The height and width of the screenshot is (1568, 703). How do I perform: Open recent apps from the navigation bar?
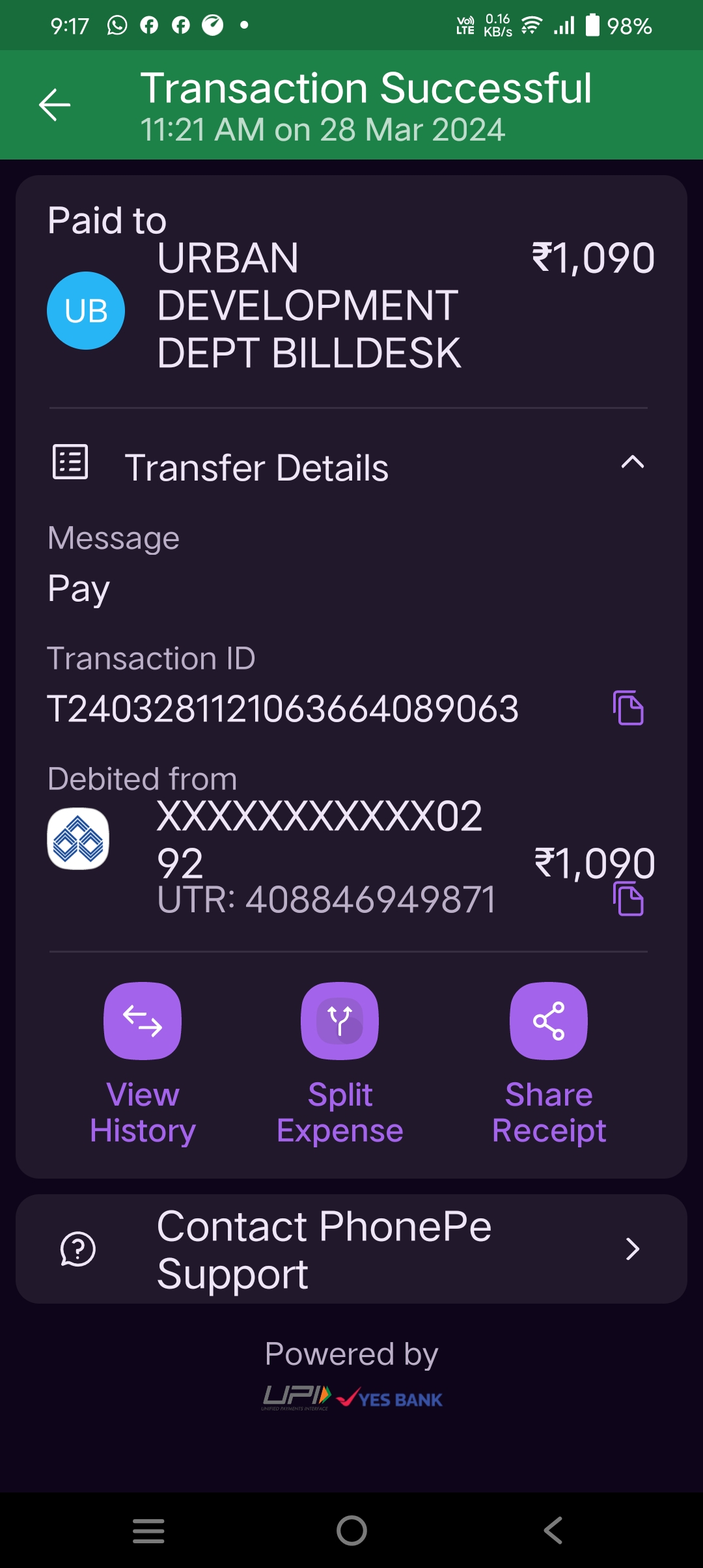pos(148,1530)
